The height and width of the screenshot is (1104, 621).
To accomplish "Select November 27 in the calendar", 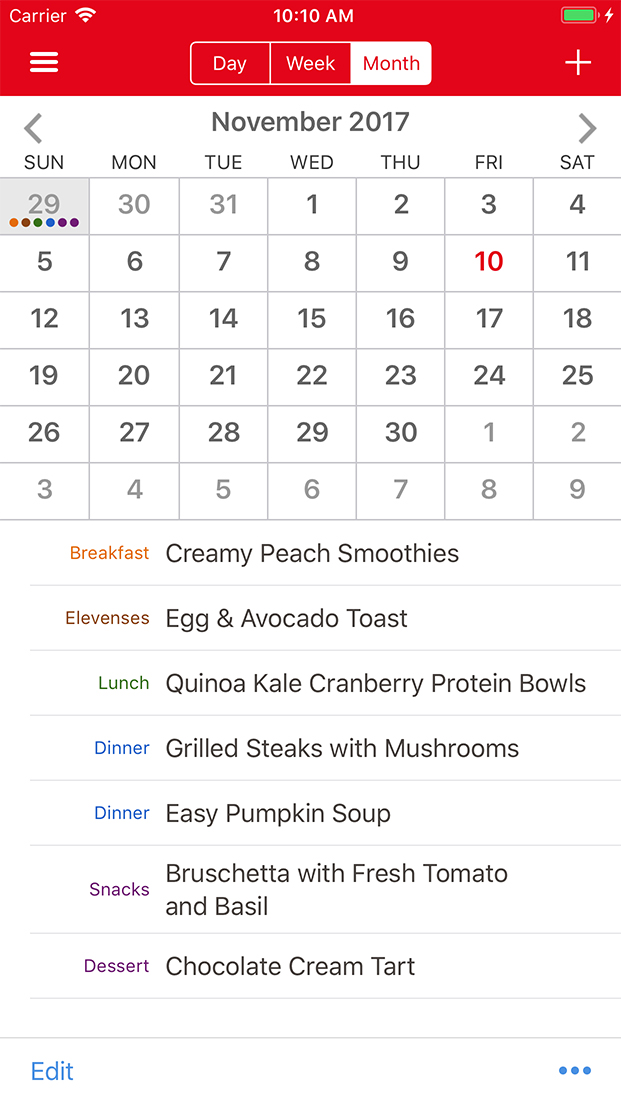I will 134,433.
